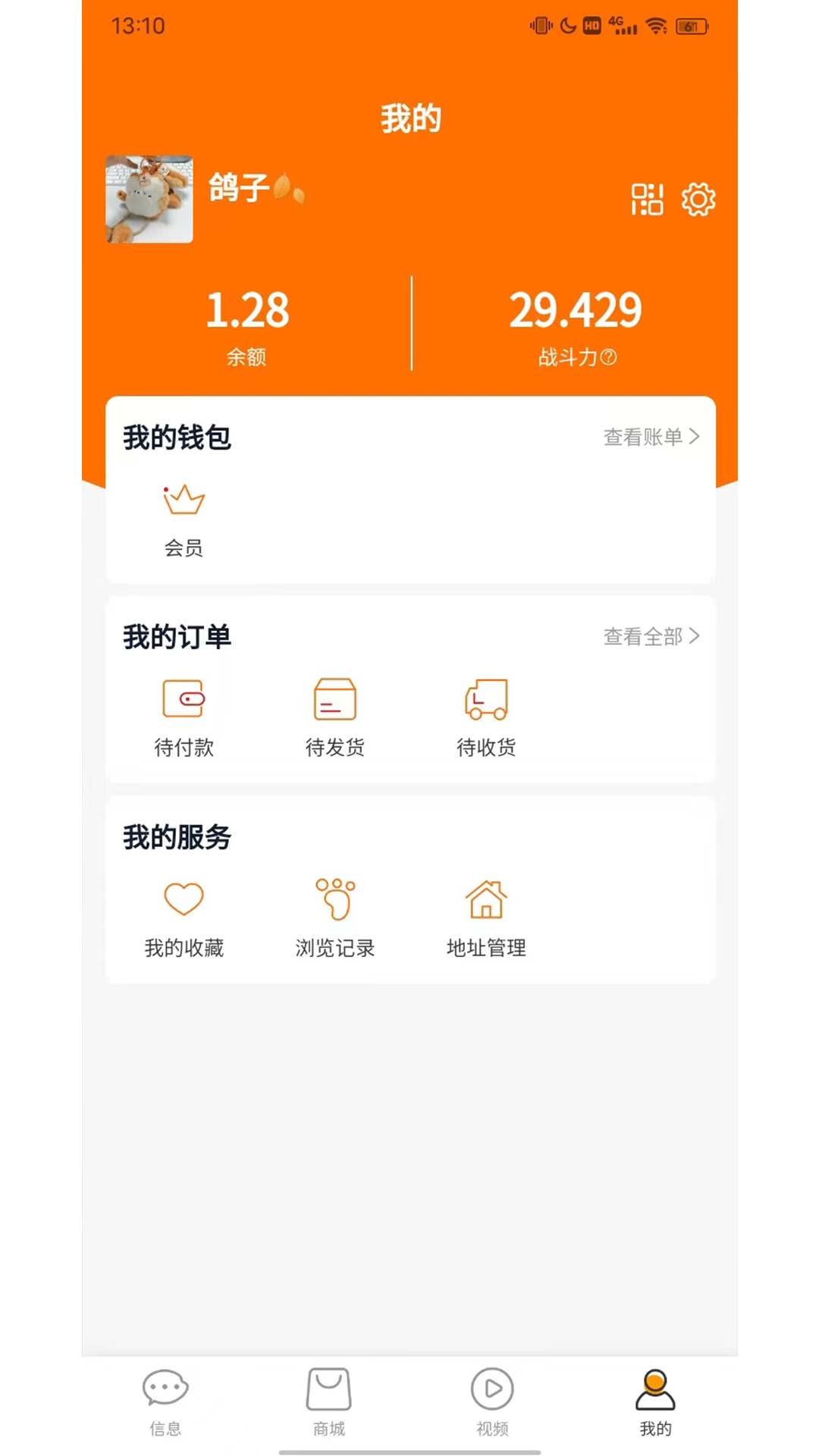Open 地址管理 address management
This screenshot has height=1456, width=819.
tap(486, 918)
